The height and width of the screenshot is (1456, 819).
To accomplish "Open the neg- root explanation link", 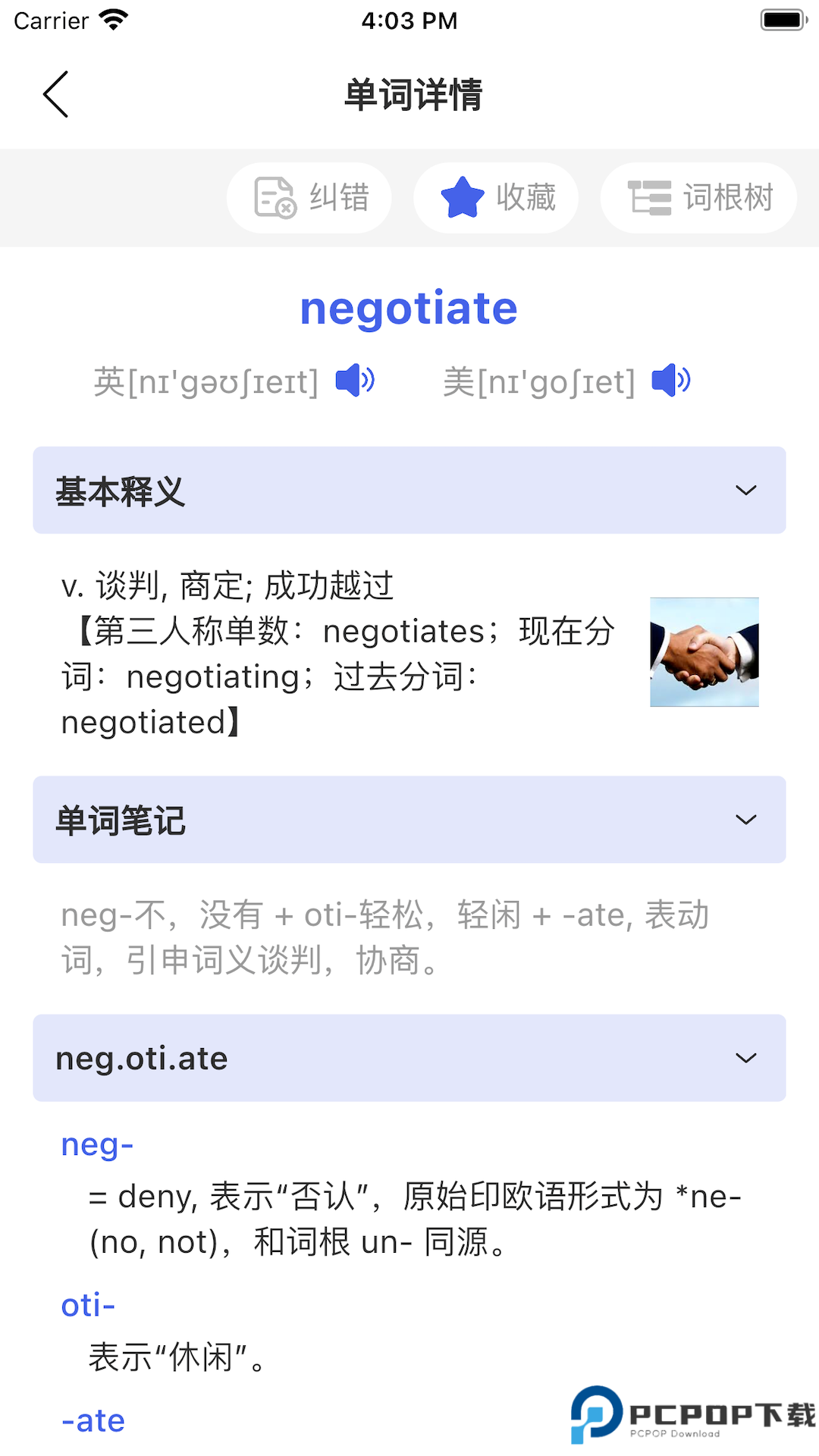I will click(x=96, y=1145).
